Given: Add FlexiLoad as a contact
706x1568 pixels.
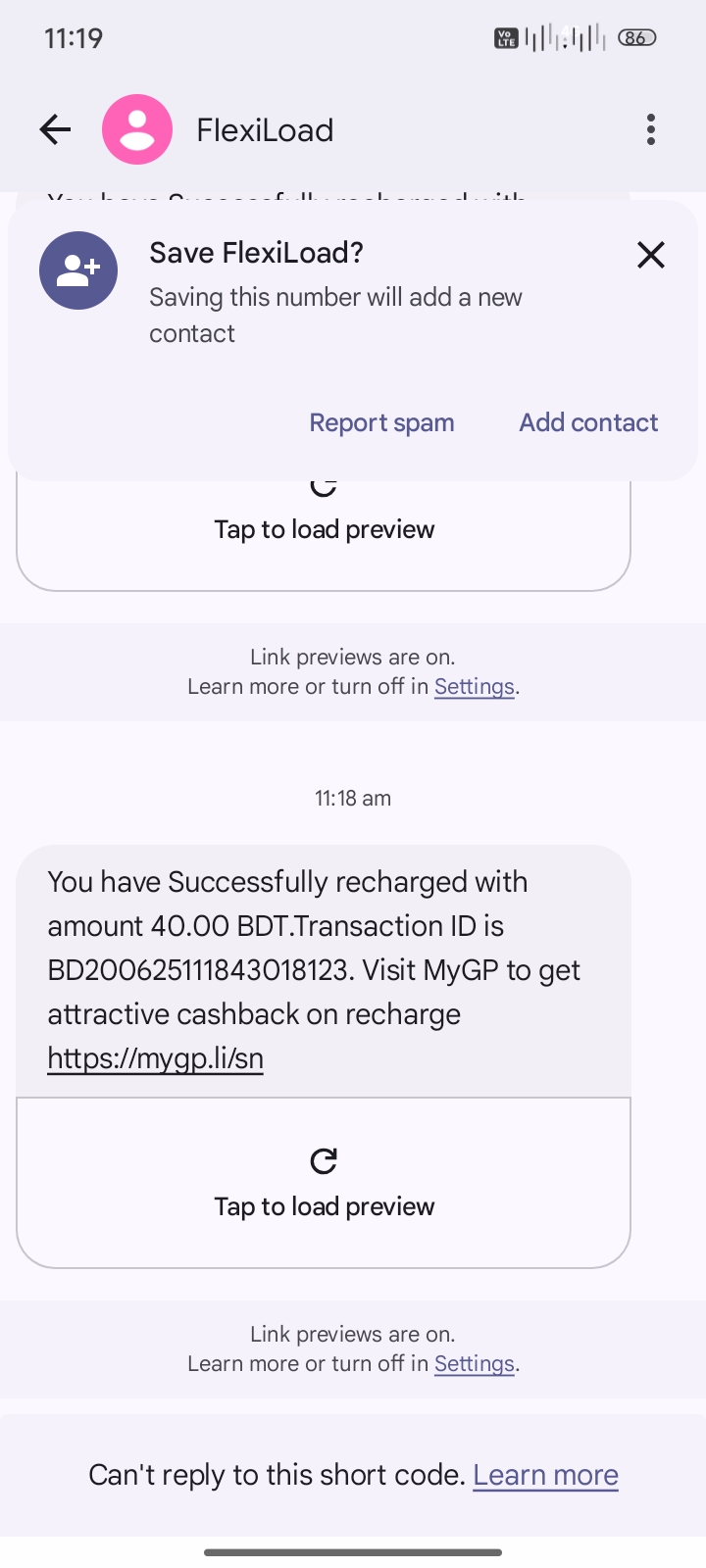Looking at the screenshot, I should click(588, 422).
